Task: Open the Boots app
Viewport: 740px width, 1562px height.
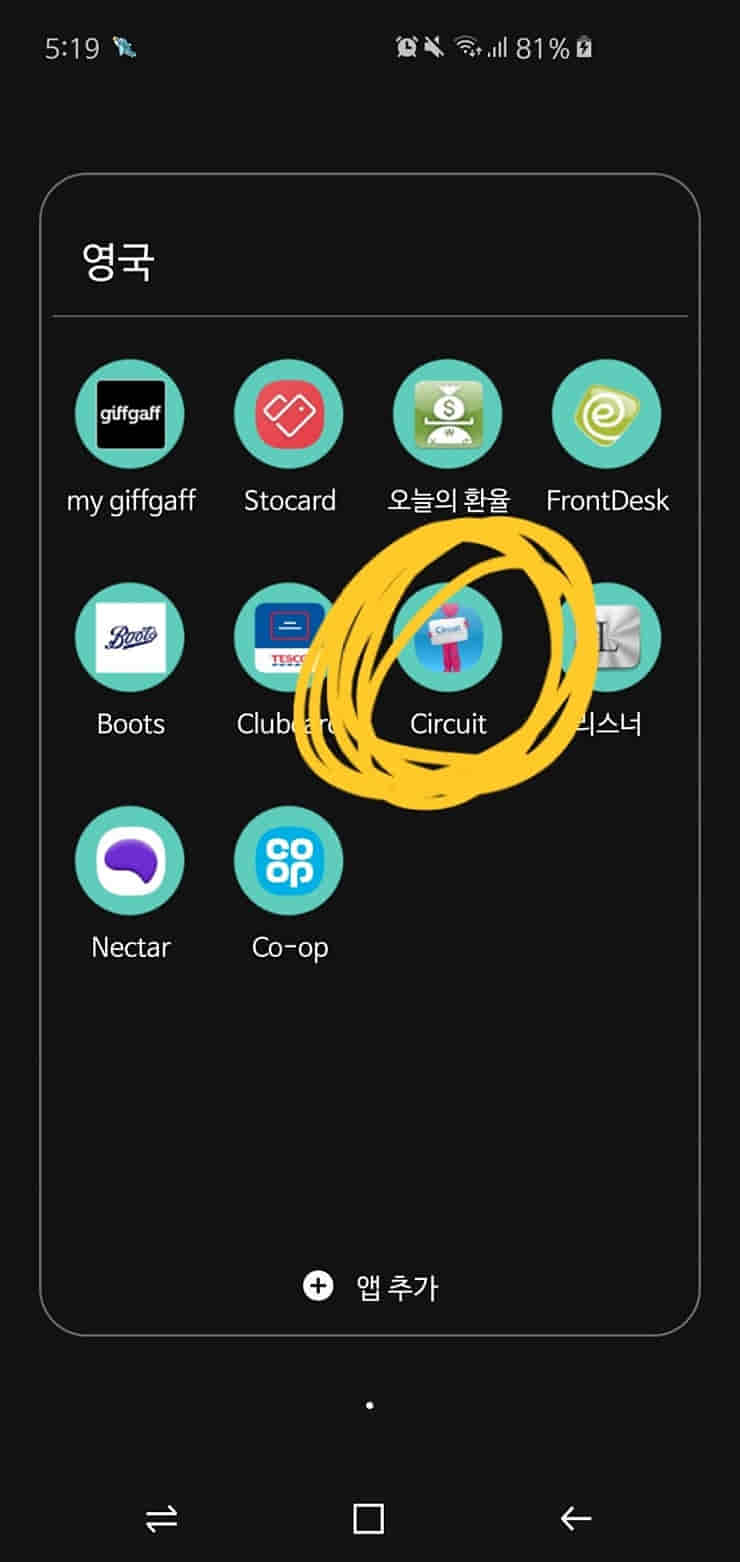Action: pyautogui.click(x=130, y=638)
